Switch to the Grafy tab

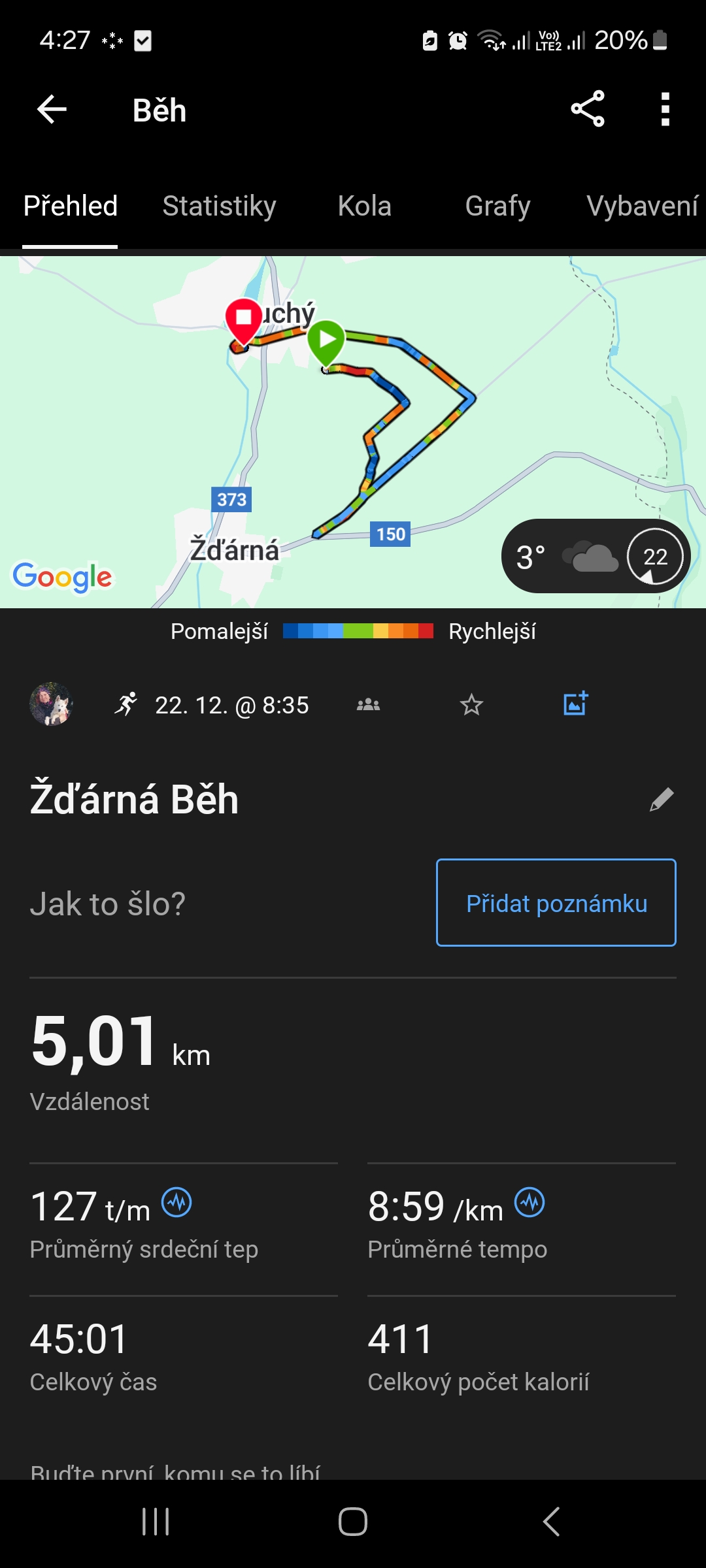point(497,206)
